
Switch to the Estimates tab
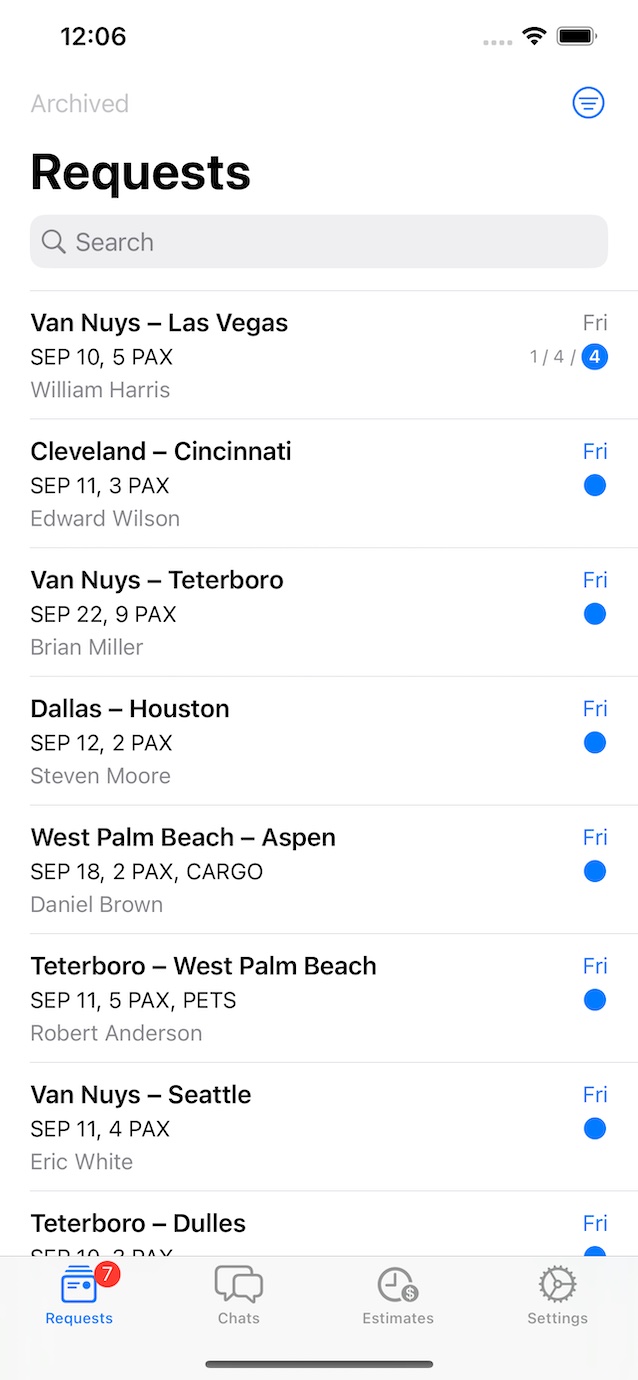[398, 1296]
